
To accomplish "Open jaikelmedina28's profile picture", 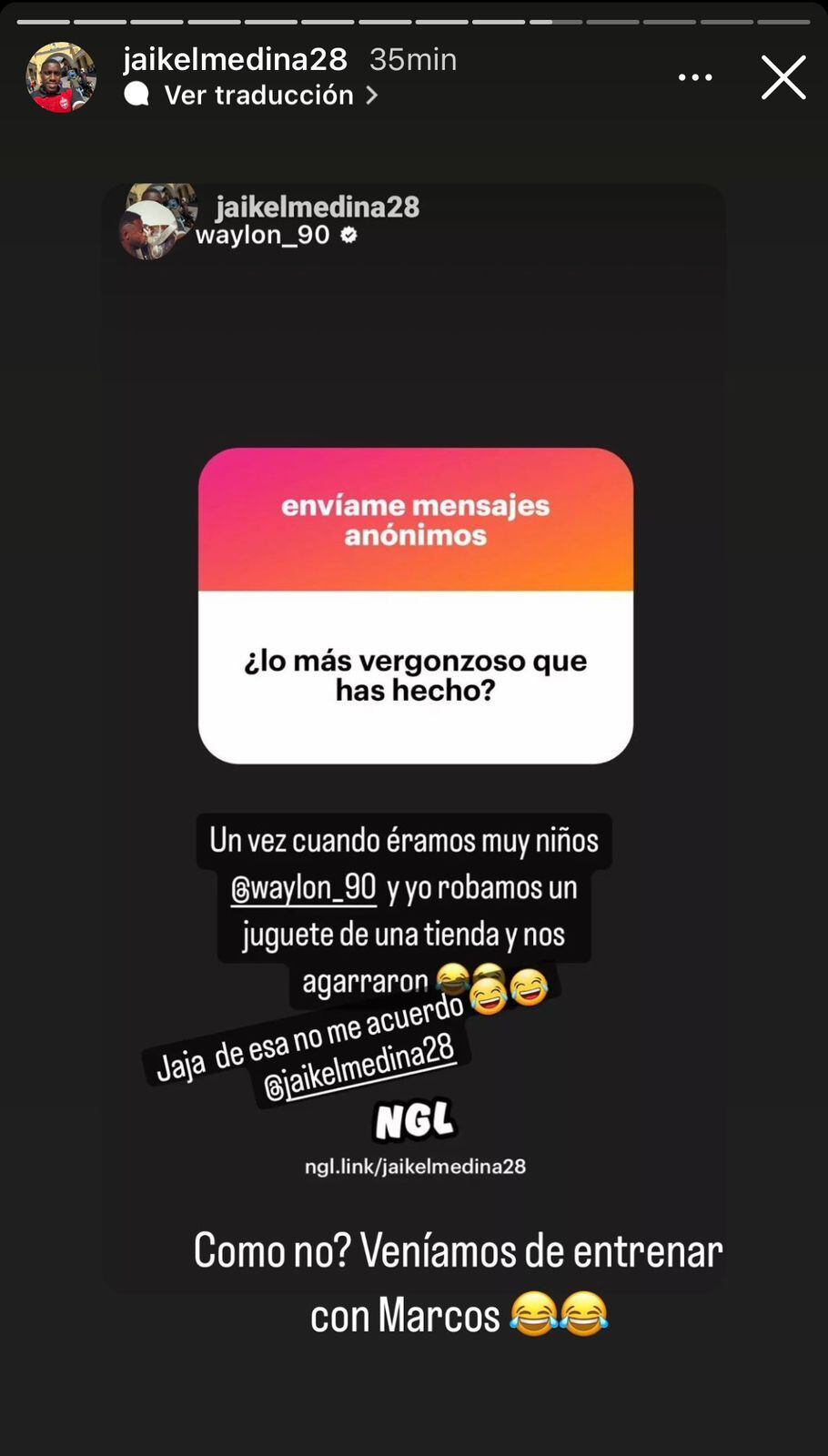I will coord(61,77).
